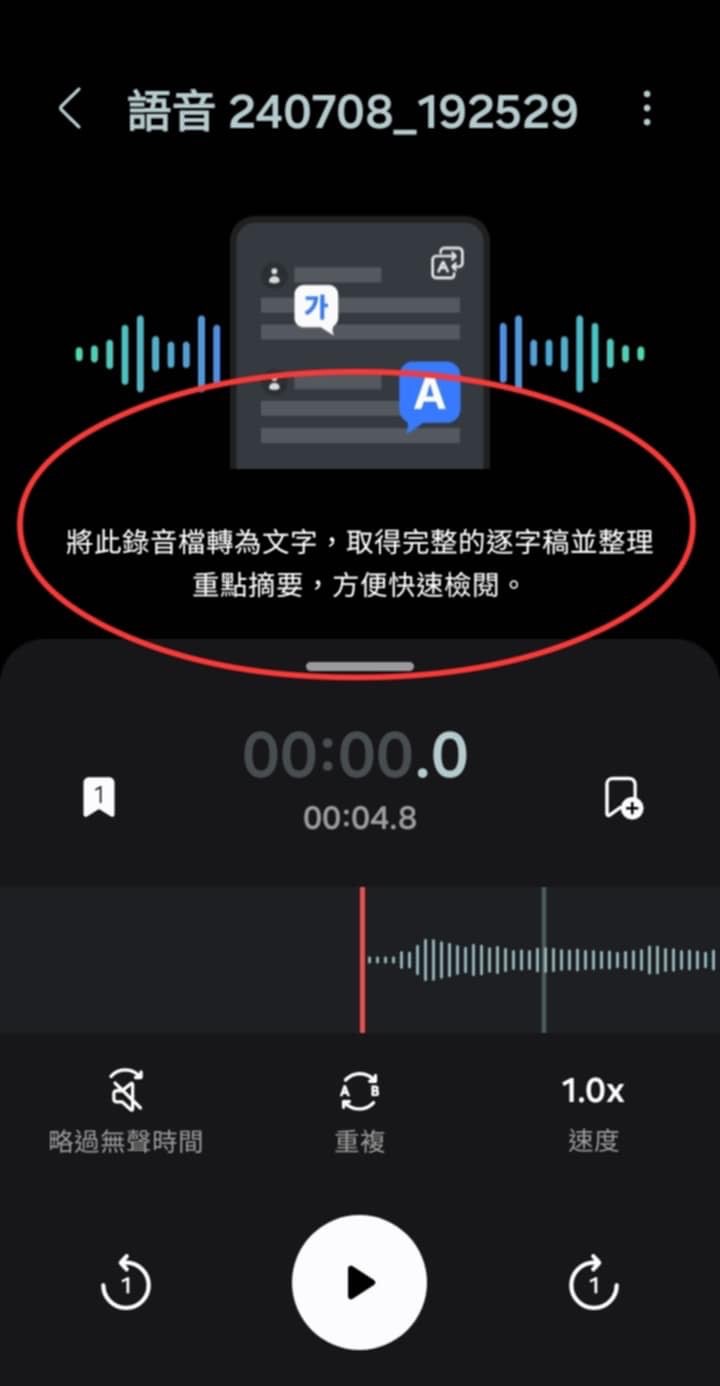The width and height of the screenshot is (720, 1386).
Task: Change 1.0x 速度 playback speed
Action: click(593, 1110)
